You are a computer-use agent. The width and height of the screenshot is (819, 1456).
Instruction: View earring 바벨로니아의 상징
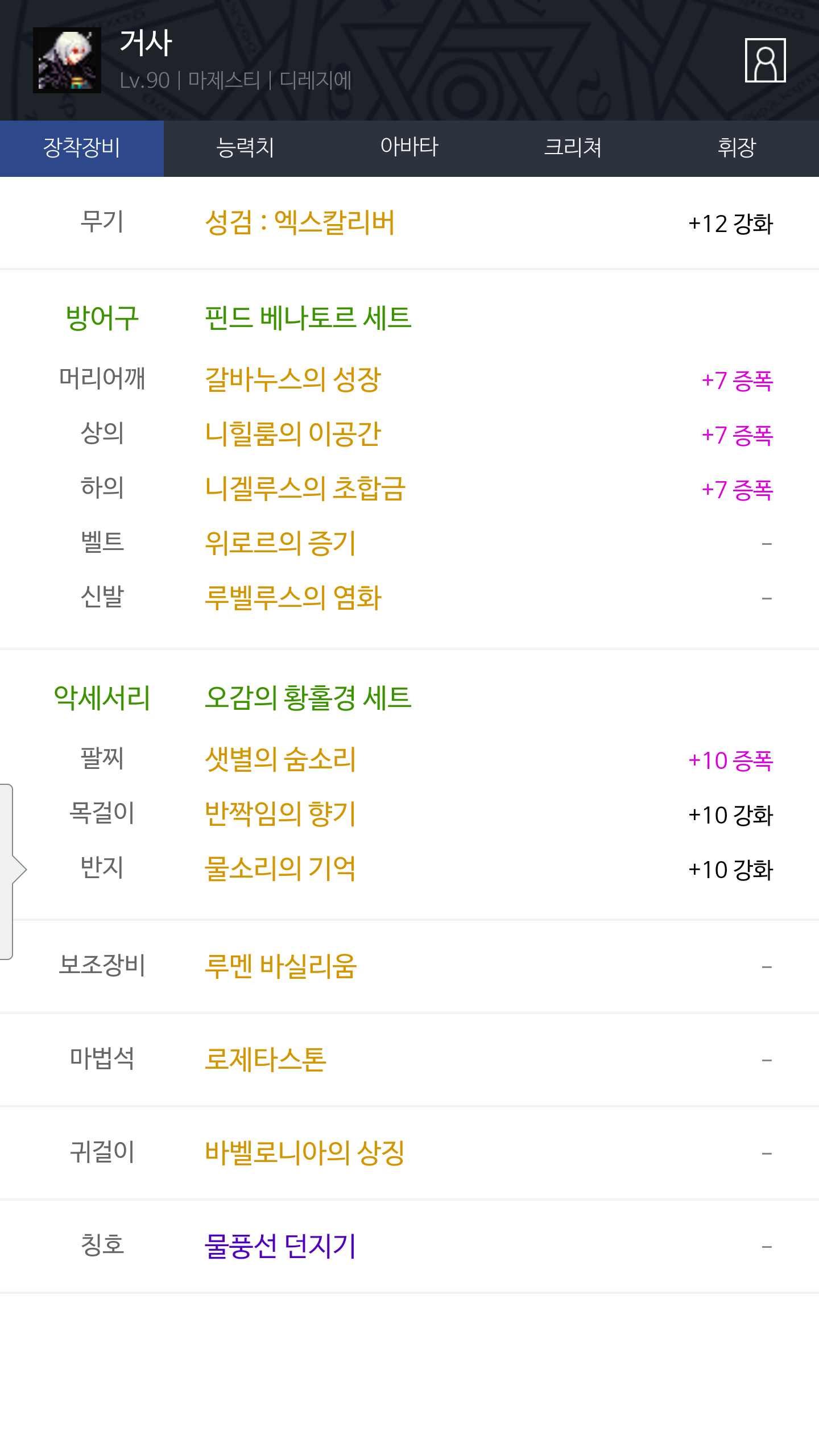[305, 1153]
